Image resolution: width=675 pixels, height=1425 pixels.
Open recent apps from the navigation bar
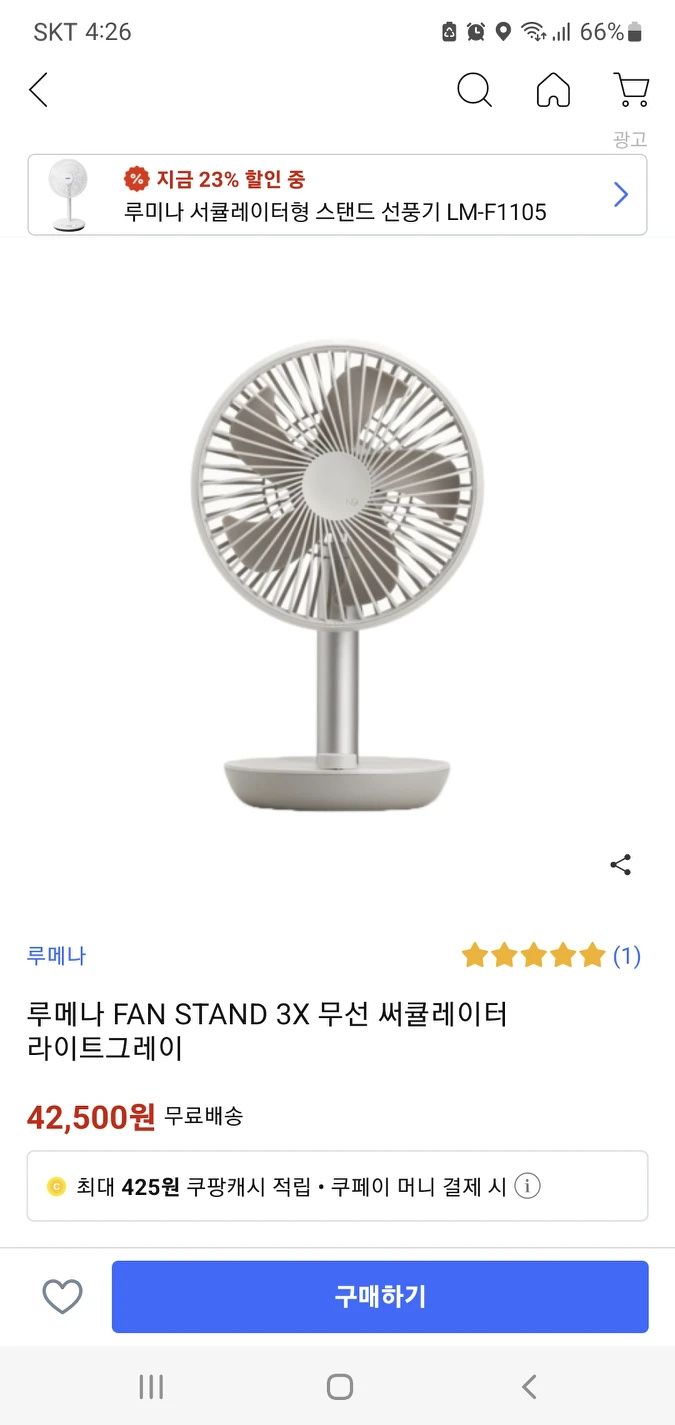(151, 1386)
